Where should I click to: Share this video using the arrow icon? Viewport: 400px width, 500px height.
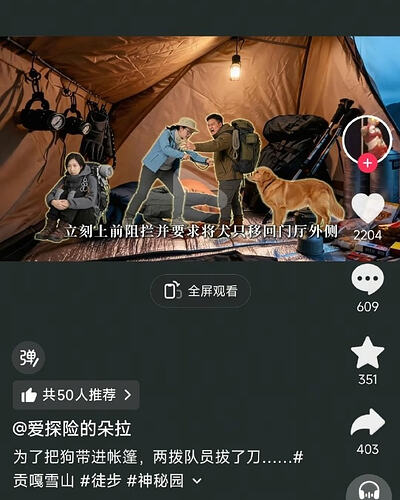point(368,422)
